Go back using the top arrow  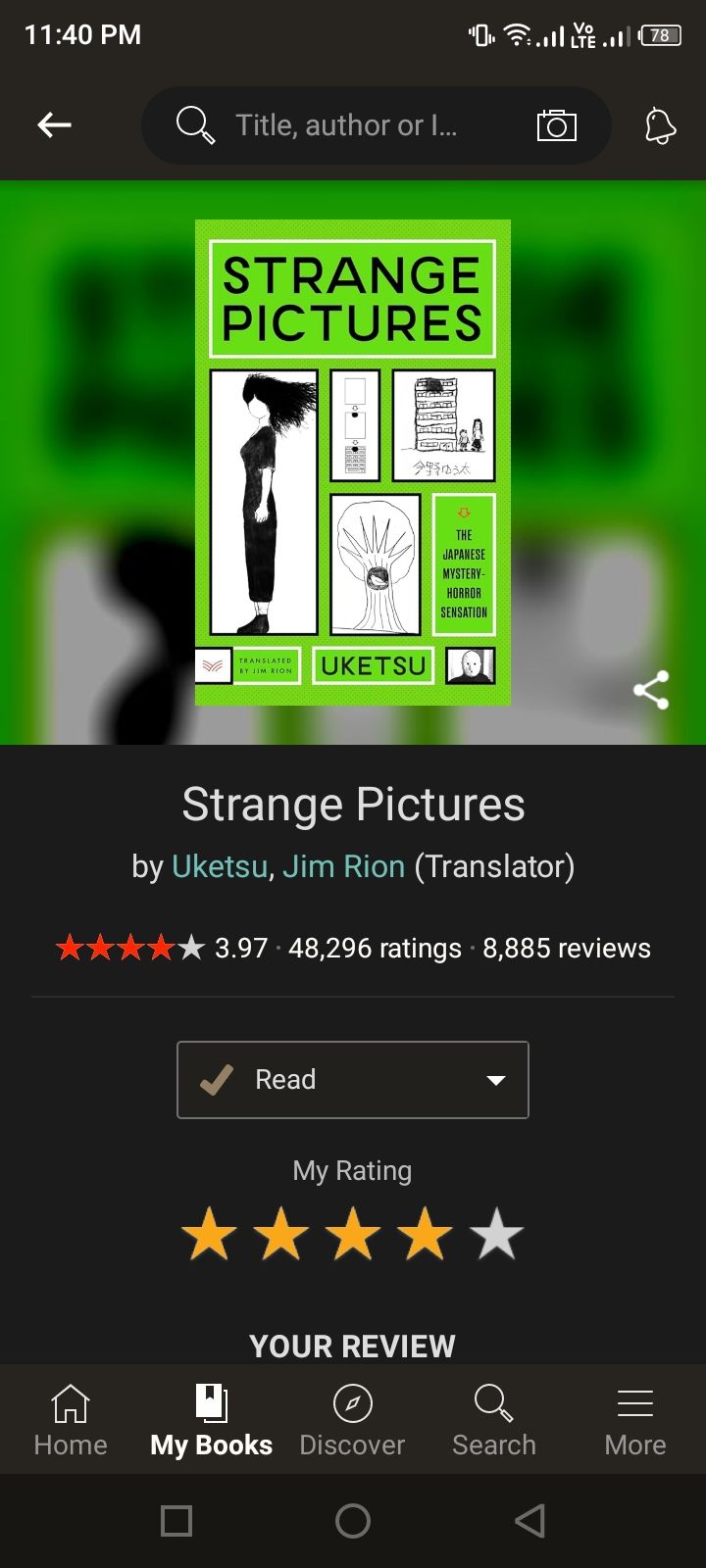(55, 124)
